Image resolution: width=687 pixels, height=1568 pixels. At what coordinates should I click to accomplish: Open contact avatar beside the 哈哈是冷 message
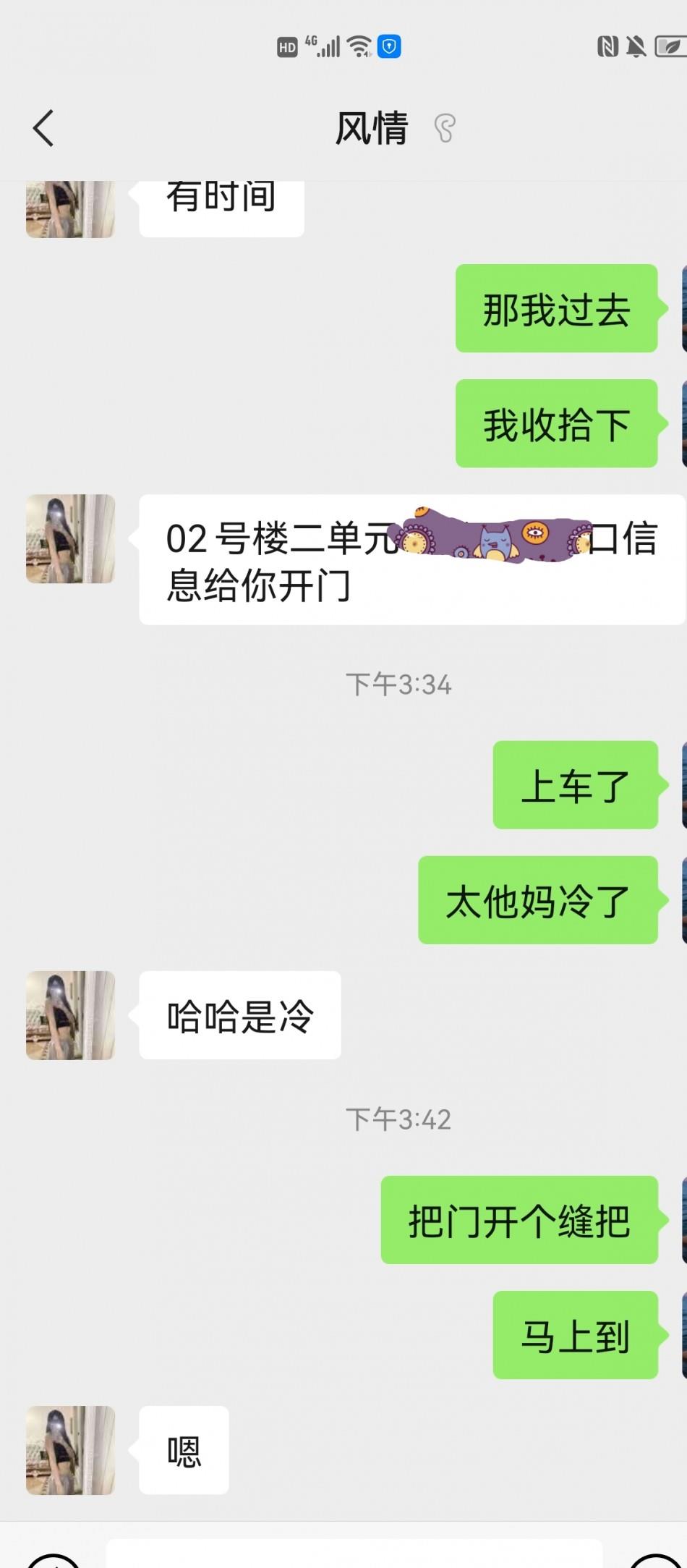point(70,1015)
